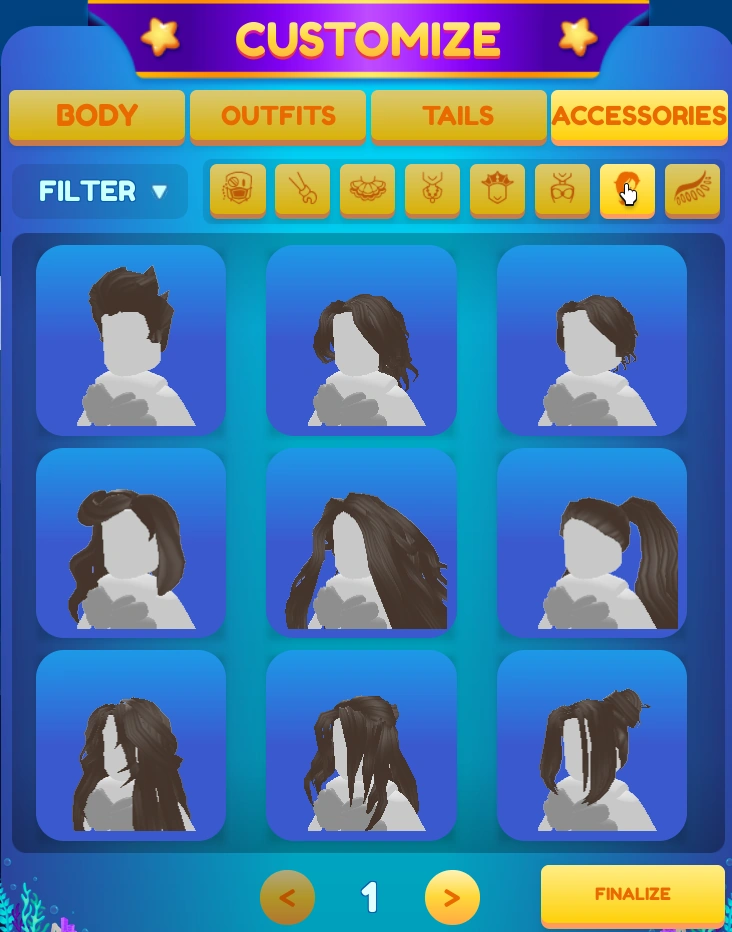
Task: Pick the high ponytail hairstyle
Action: [592, 543]
